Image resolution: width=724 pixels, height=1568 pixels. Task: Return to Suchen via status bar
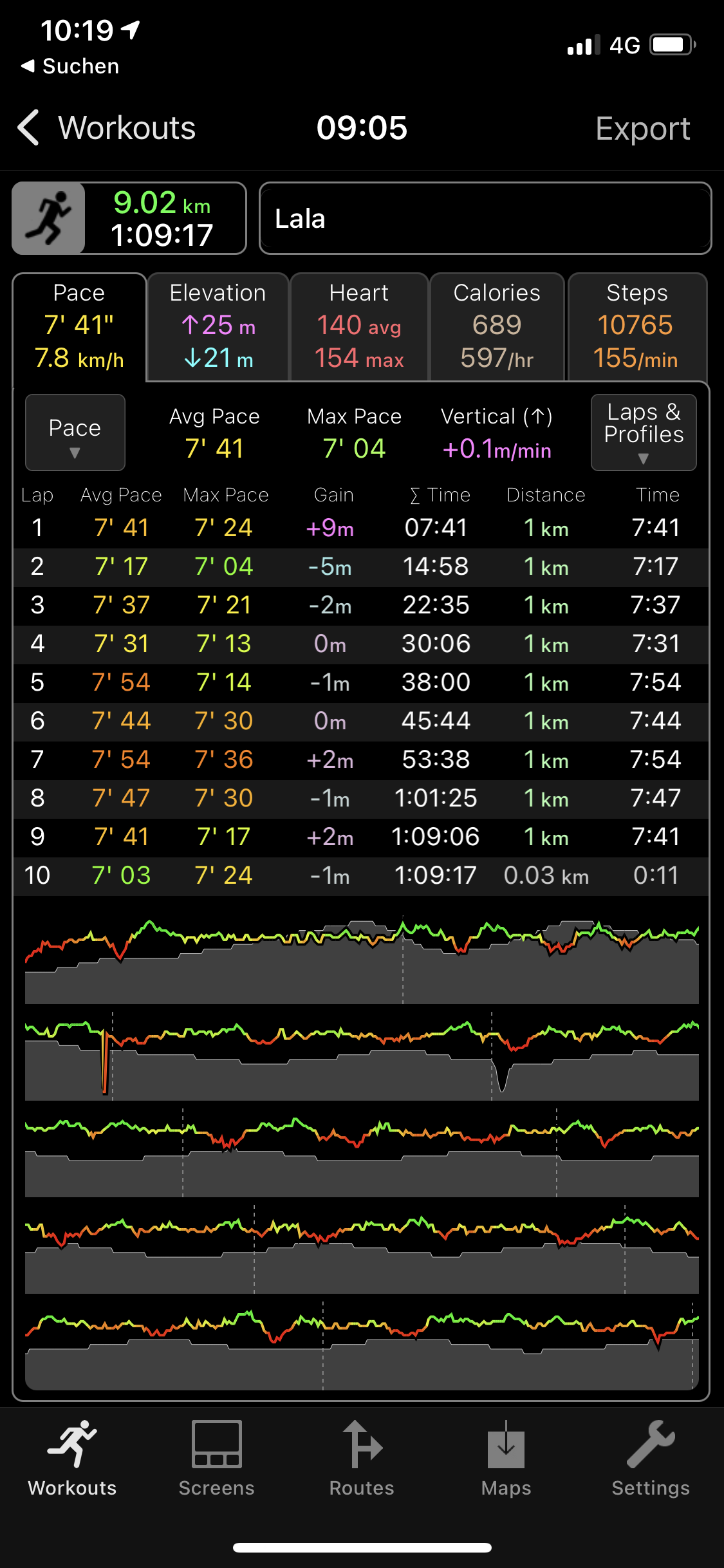pos(70,66)
